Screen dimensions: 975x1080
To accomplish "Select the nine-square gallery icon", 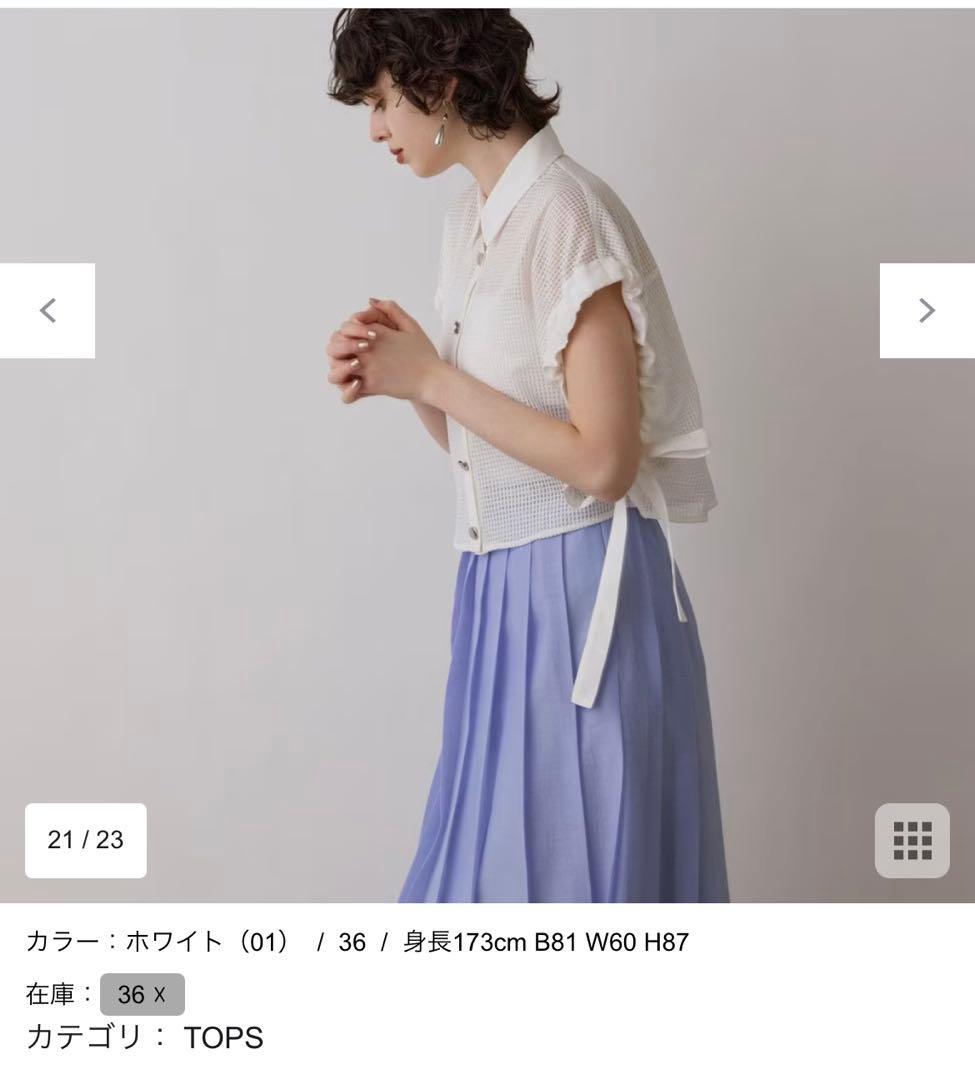I will pyautogui.click(x=912, y=840).
